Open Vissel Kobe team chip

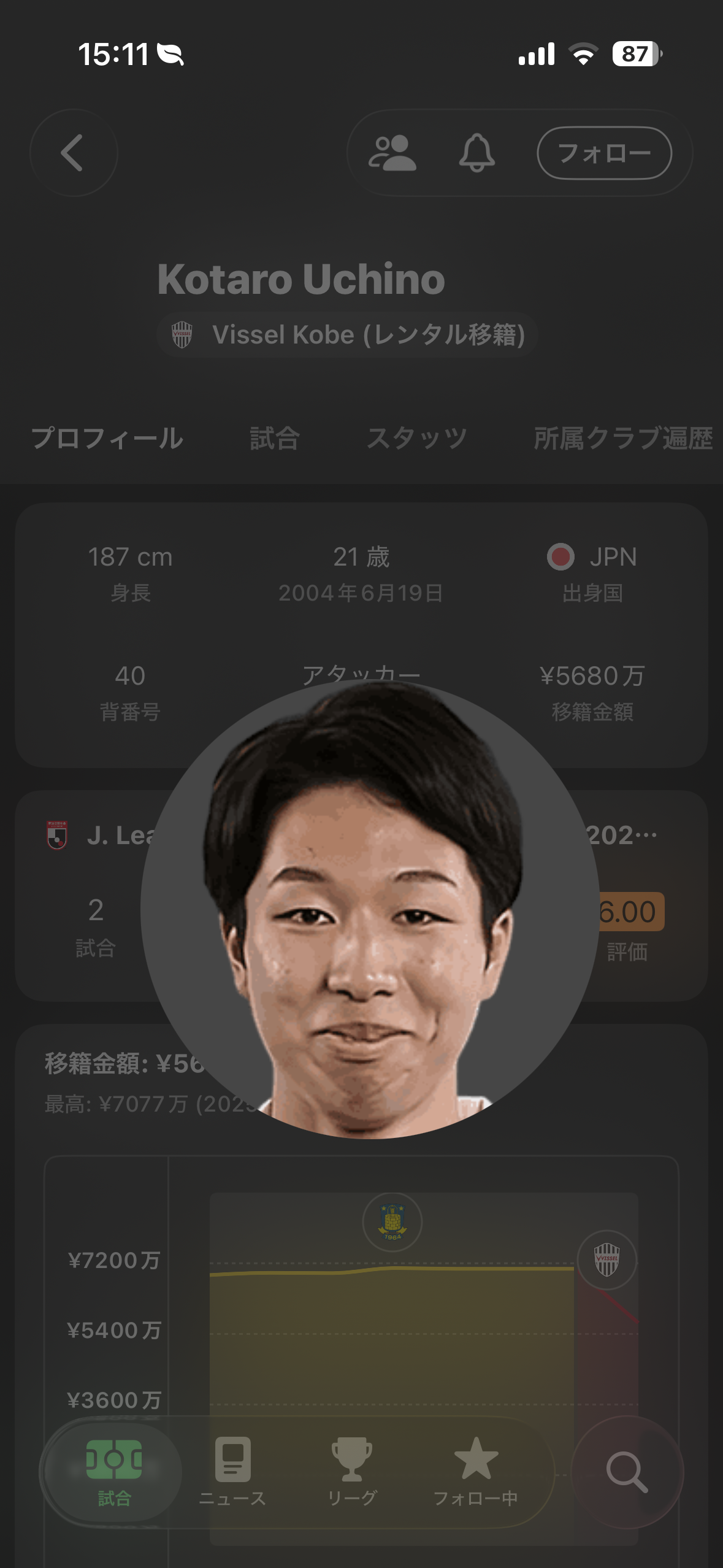click(x=347, y=335)
